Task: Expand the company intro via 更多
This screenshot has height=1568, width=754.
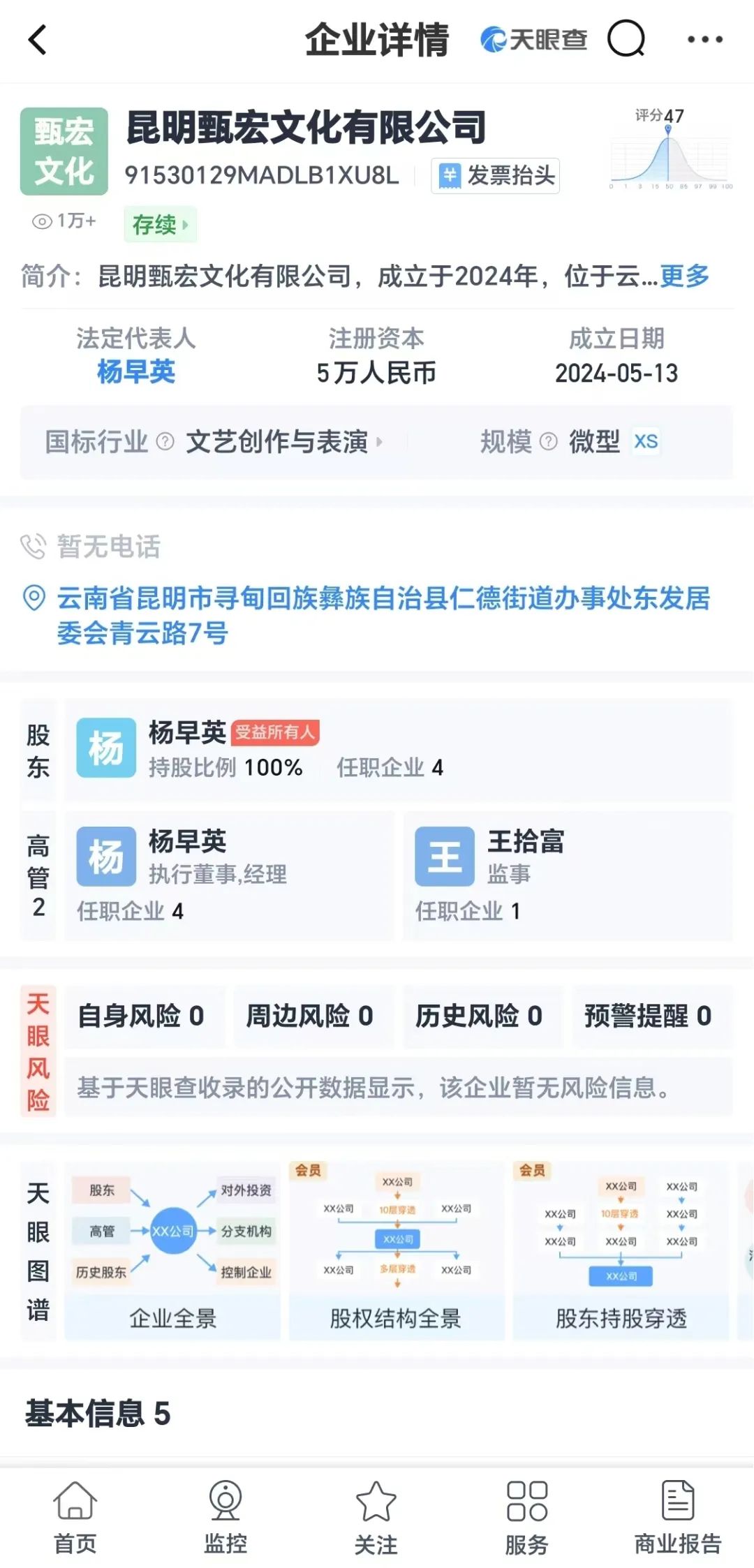Action: 685,276
